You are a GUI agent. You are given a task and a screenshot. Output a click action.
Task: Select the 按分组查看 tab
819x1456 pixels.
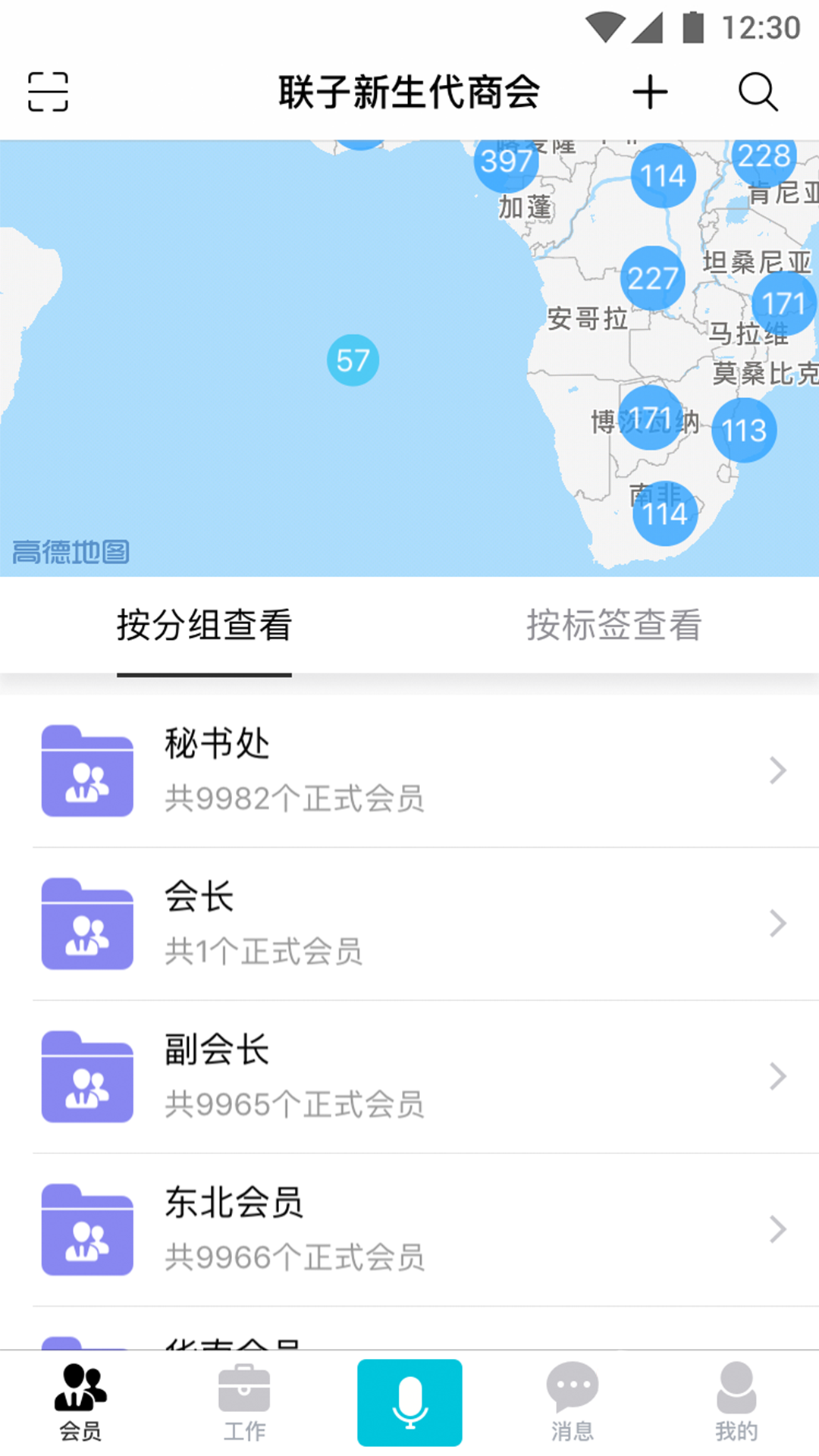point(204,626)
